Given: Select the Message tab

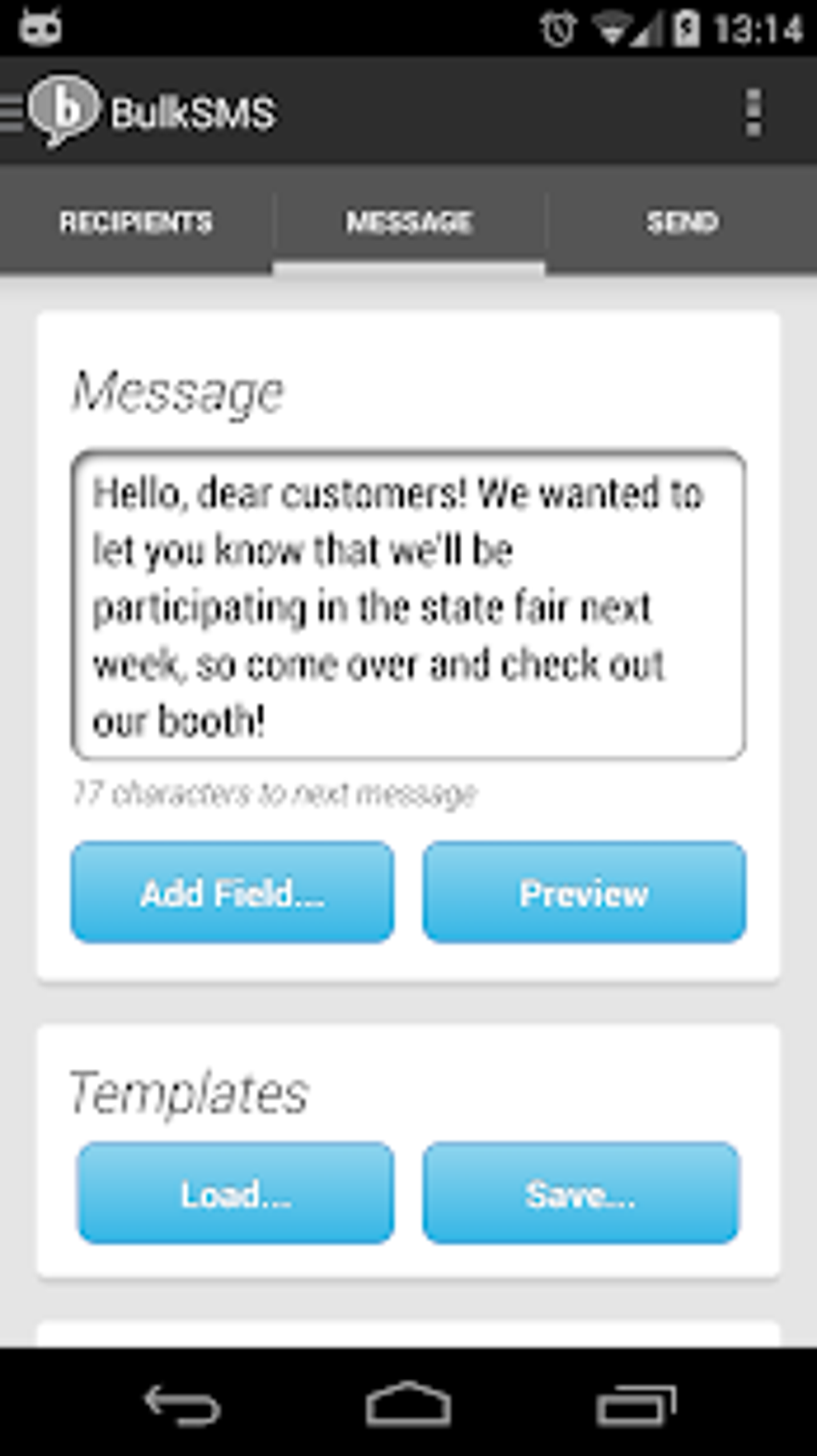Looking at the screenshot, I should (409, 222).
